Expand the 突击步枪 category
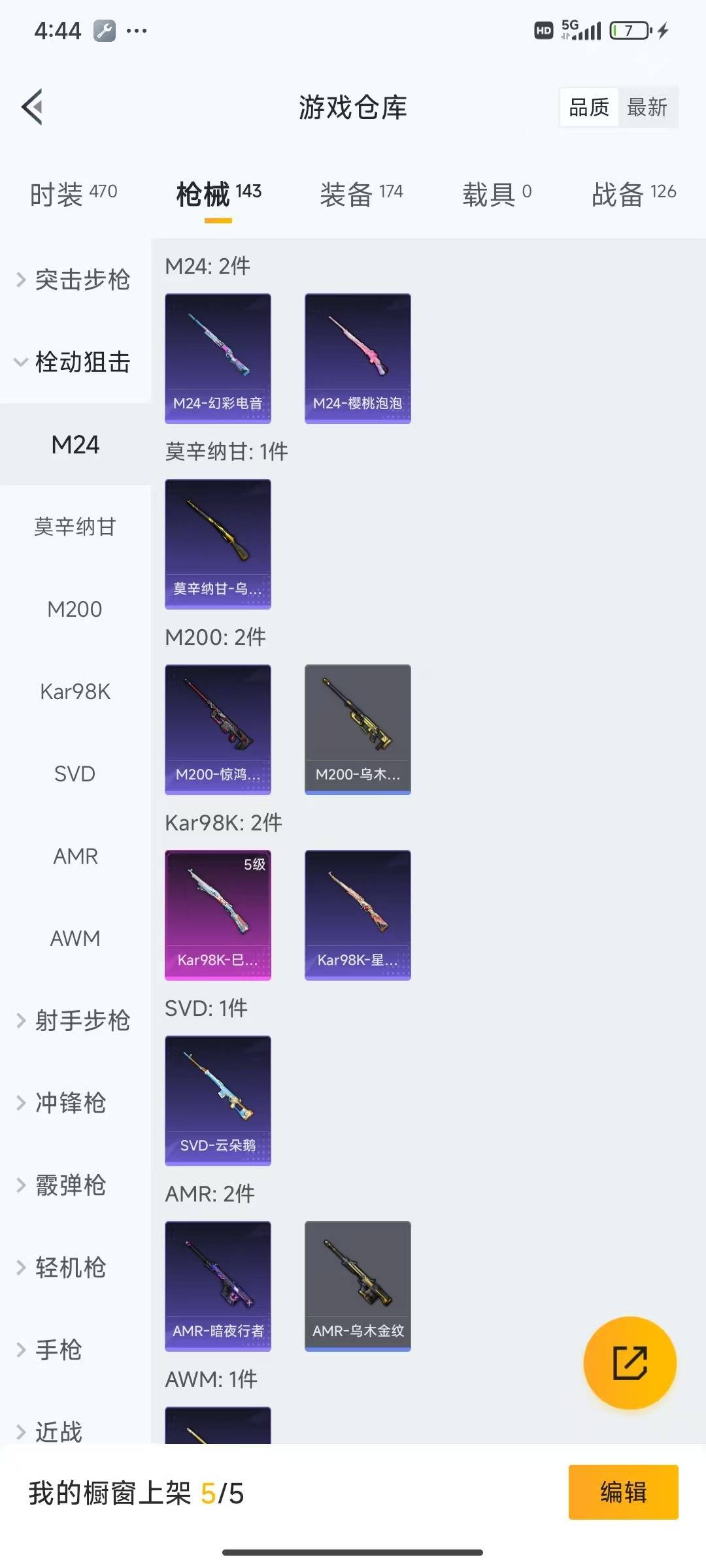The height and width of the screenshot is (1568, 706). point(75,280)
